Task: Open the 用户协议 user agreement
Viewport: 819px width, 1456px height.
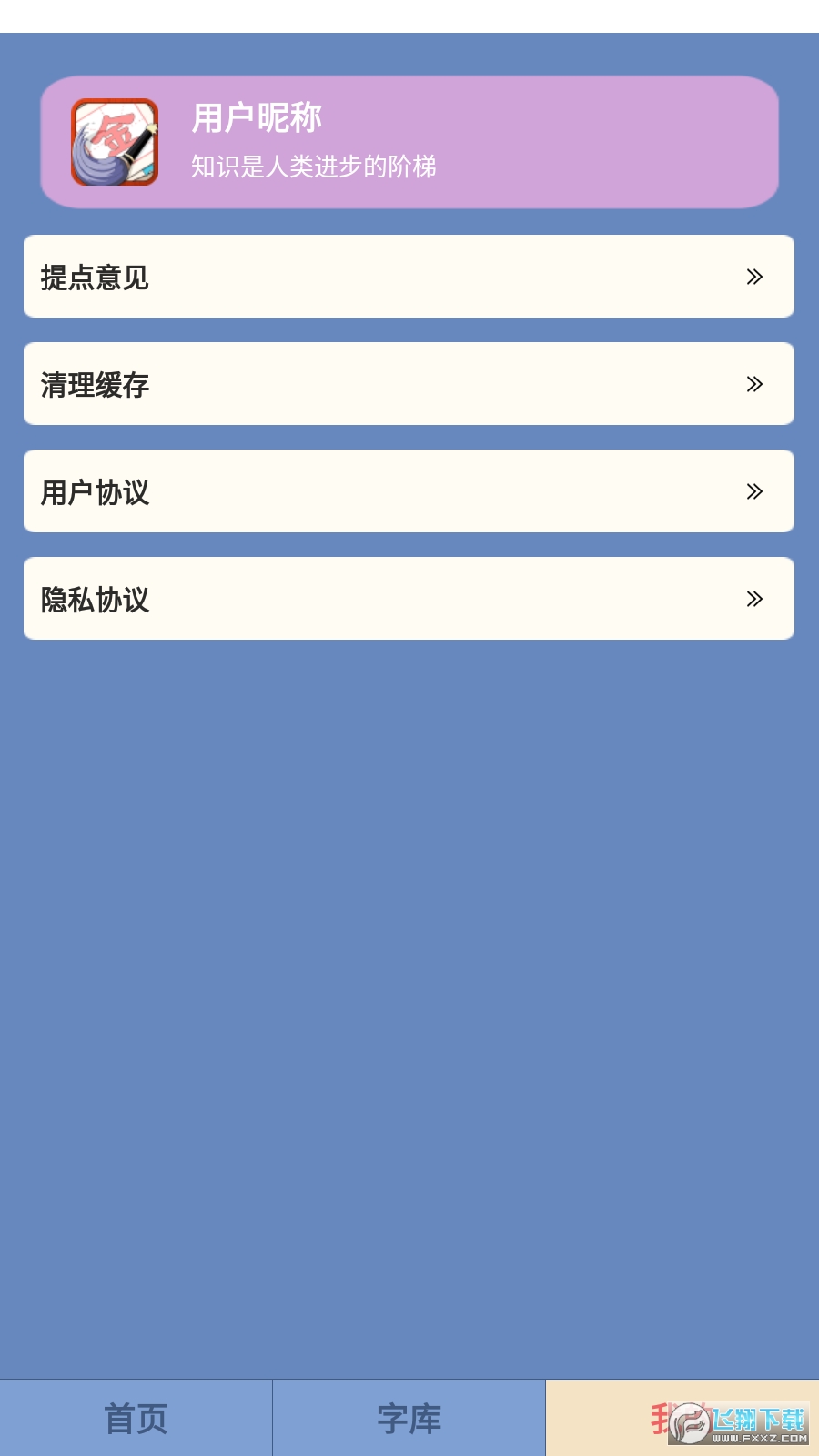Action: tap(409, 491)
